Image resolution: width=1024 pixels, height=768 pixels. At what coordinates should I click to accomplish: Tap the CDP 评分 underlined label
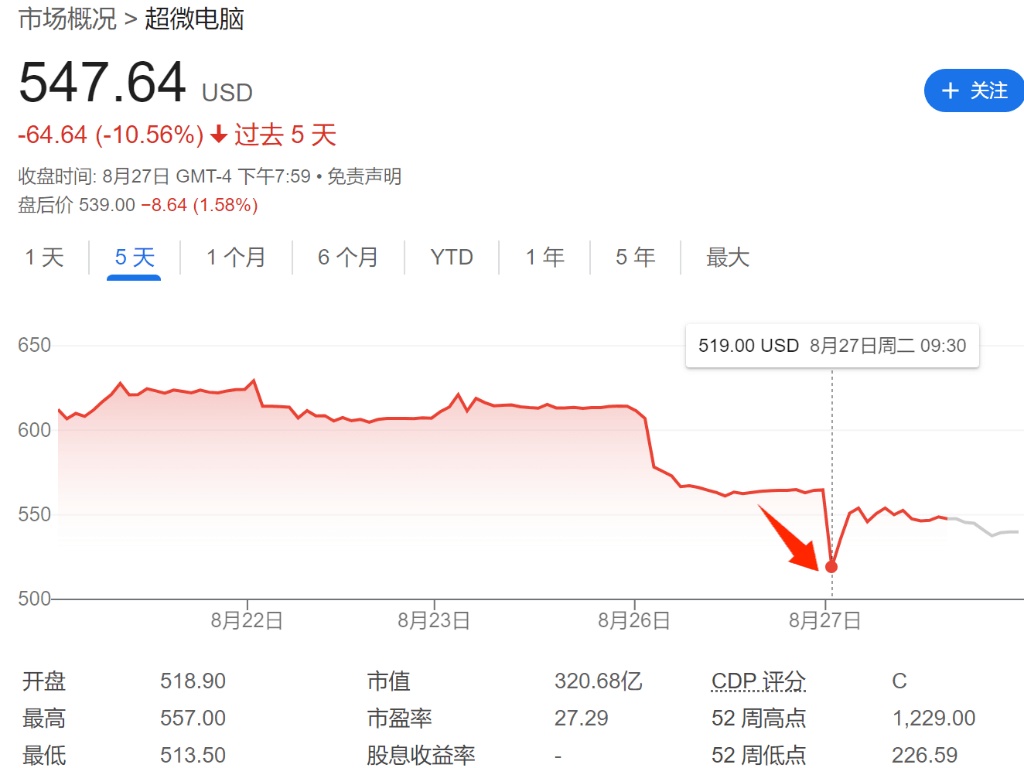coord(758,682)
